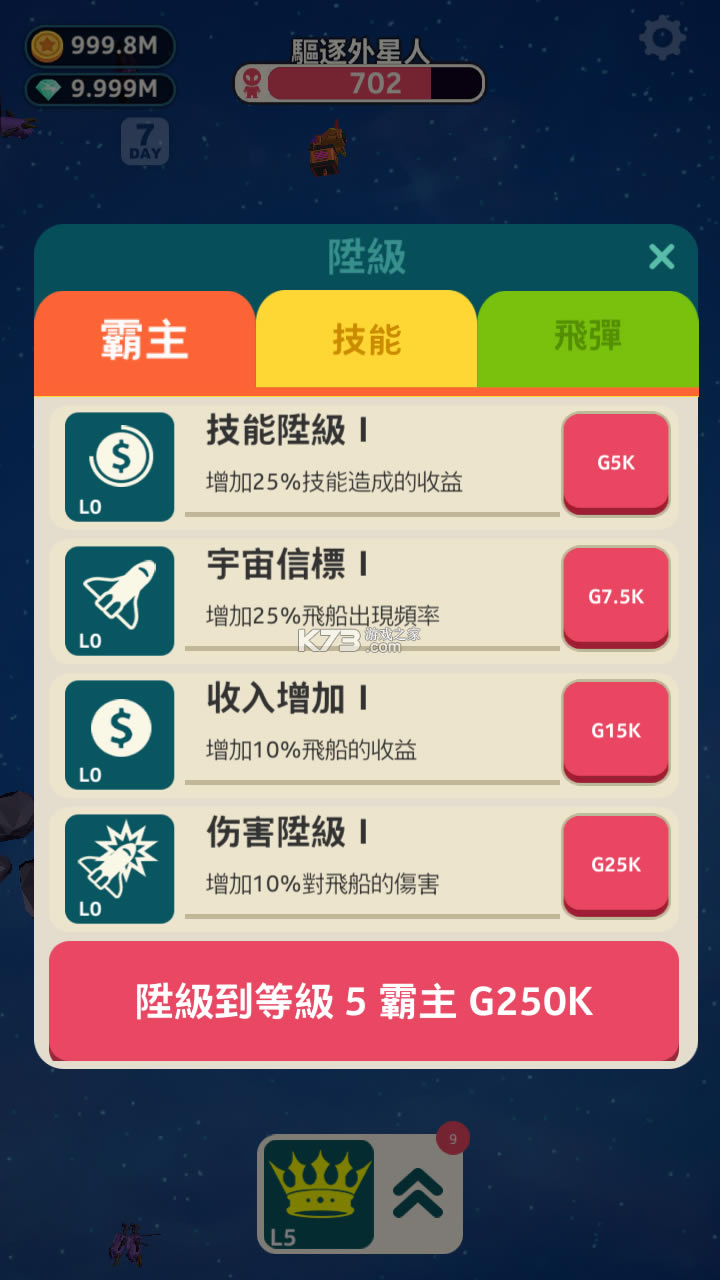Image resolution: width=720 pixels, height=1280 pixels.
Task: Buy 收入增加 I for G15K
Action: (x=615, y=731)
